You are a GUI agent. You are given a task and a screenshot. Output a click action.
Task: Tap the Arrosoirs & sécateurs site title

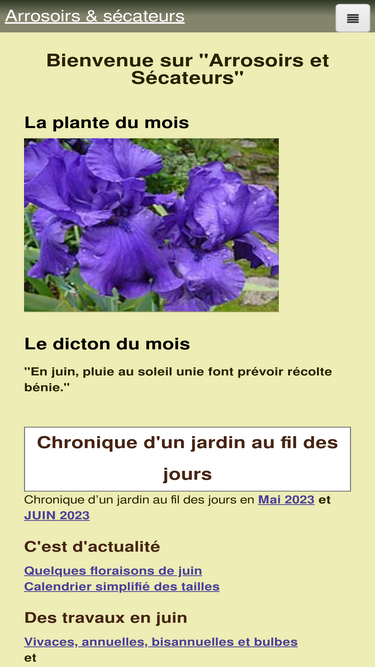(x=95, y=16)
